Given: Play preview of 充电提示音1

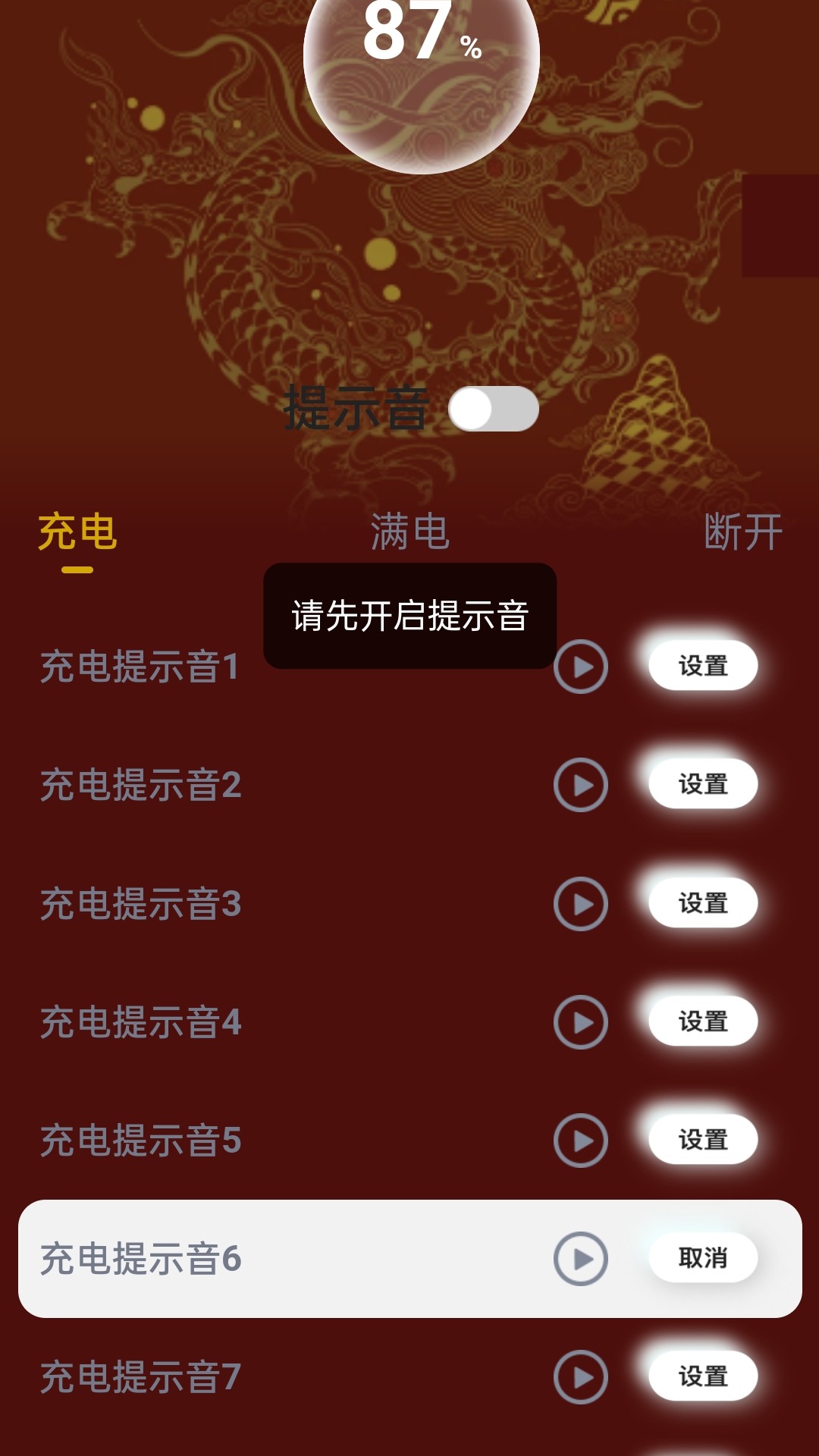Looking at the screenshot, I should (581, 667).
